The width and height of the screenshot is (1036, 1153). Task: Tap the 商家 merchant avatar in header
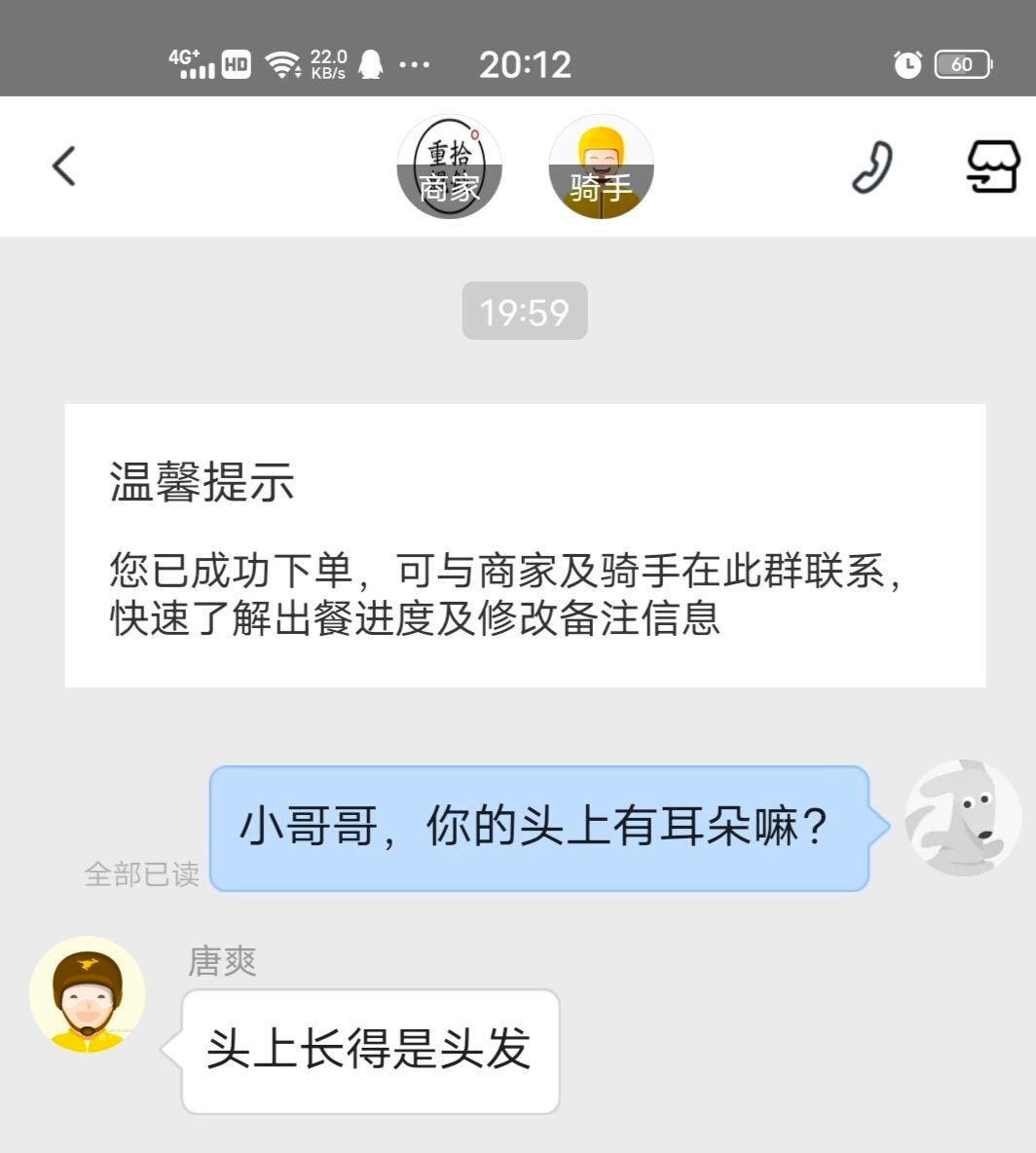pyautogui.click(x=450, y=166)
